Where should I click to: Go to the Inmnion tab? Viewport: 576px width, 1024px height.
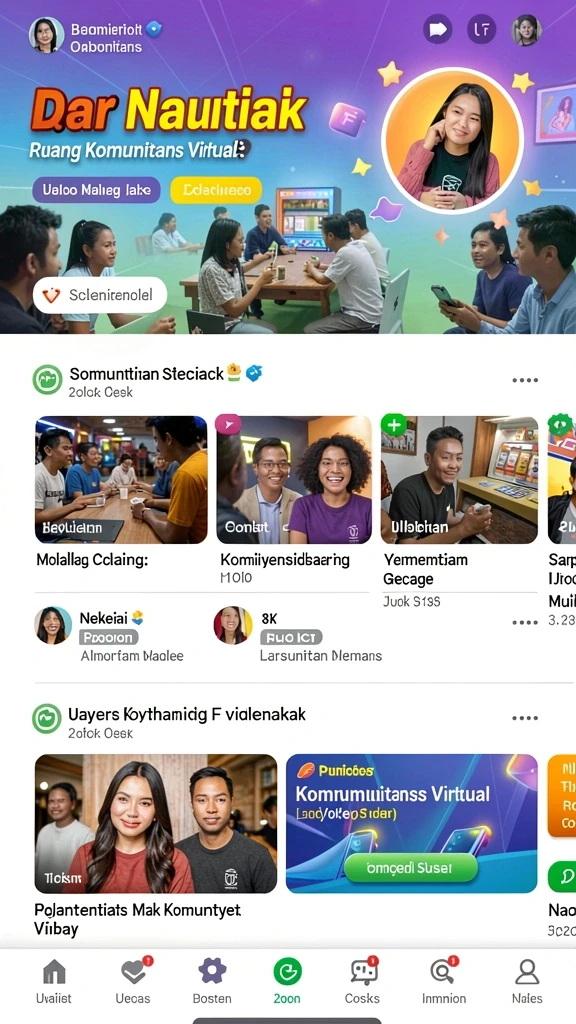[444, 981]
